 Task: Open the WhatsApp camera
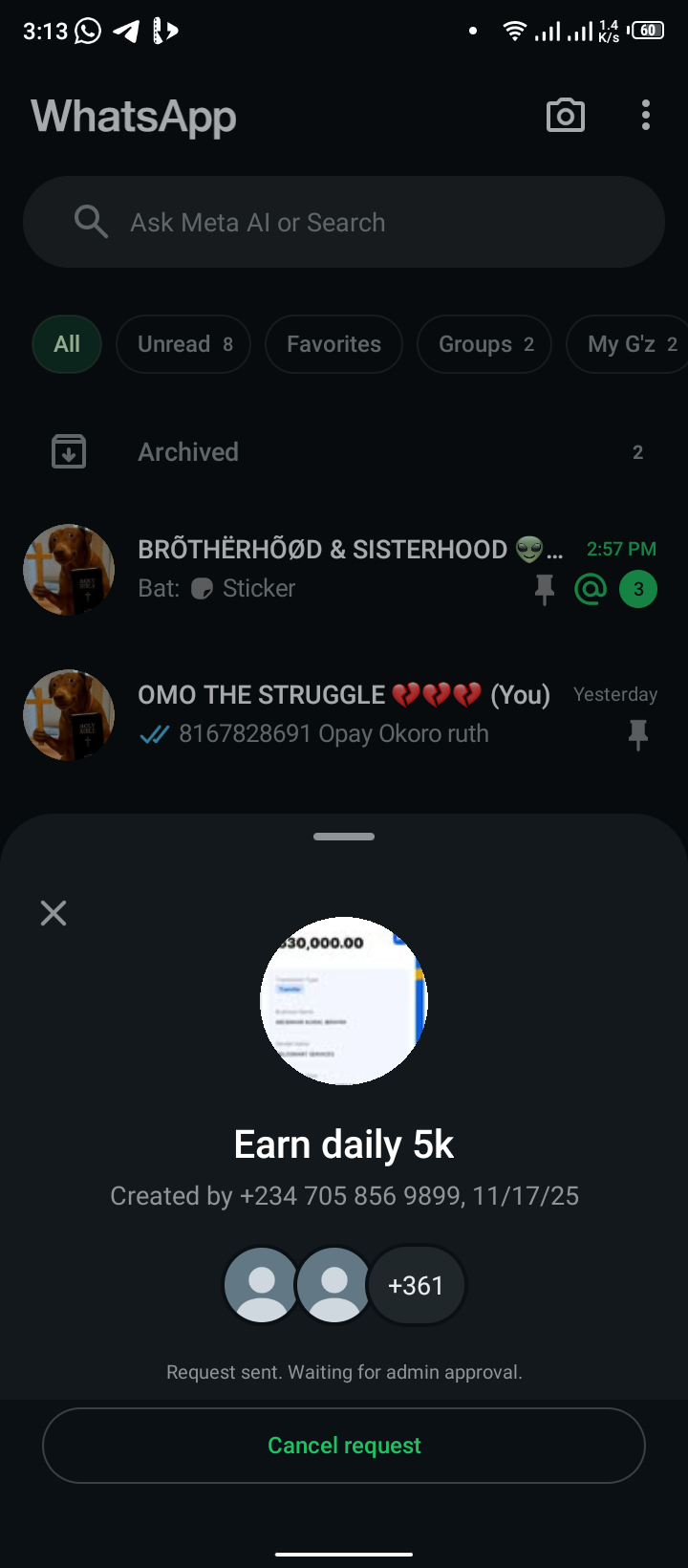click(x=565, y=116)
